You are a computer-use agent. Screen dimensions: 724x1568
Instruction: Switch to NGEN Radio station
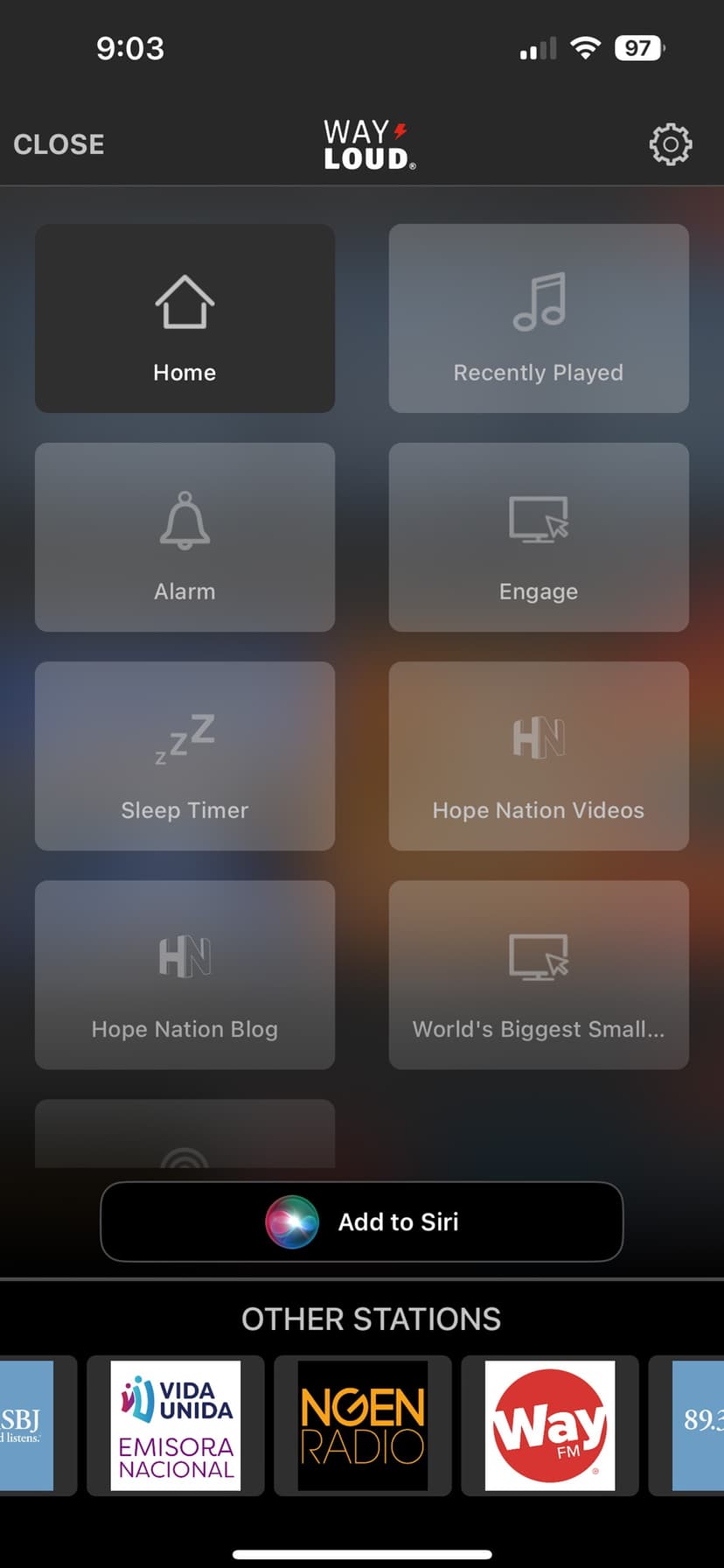point(363,1425)
